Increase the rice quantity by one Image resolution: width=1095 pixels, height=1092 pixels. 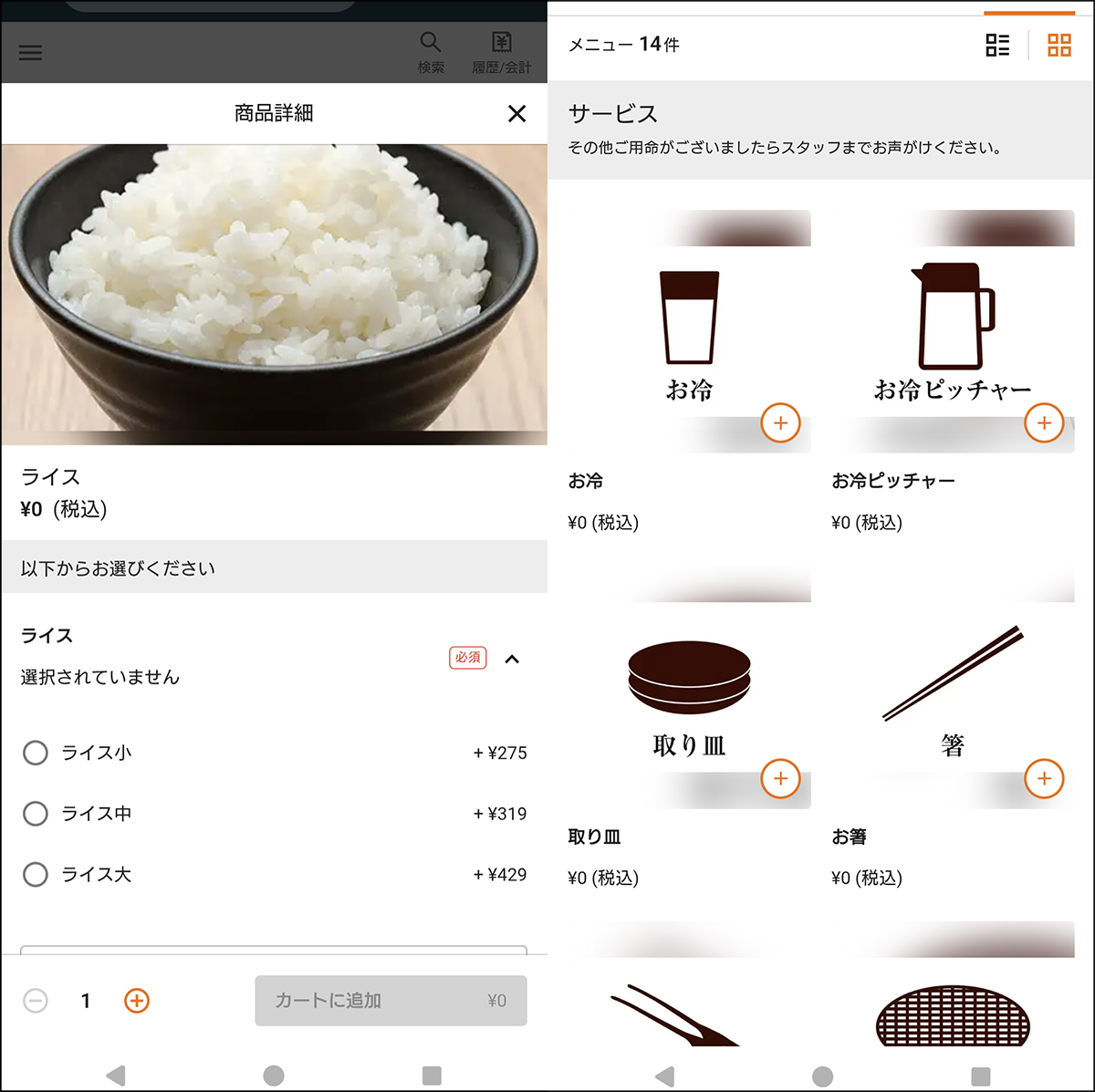tap(137, 1001)
